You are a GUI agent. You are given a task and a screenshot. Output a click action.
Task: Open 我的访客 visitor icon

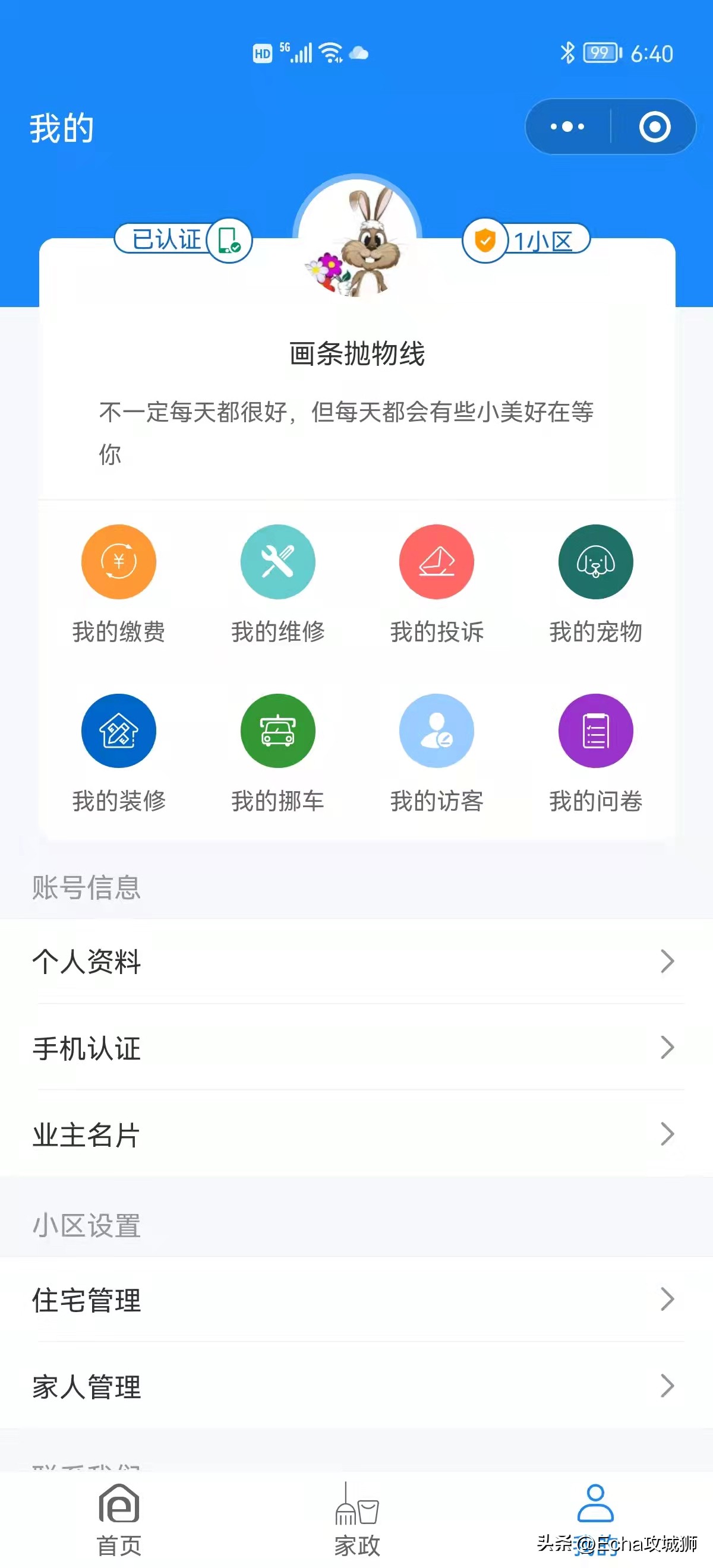click(x=436, y=731)
